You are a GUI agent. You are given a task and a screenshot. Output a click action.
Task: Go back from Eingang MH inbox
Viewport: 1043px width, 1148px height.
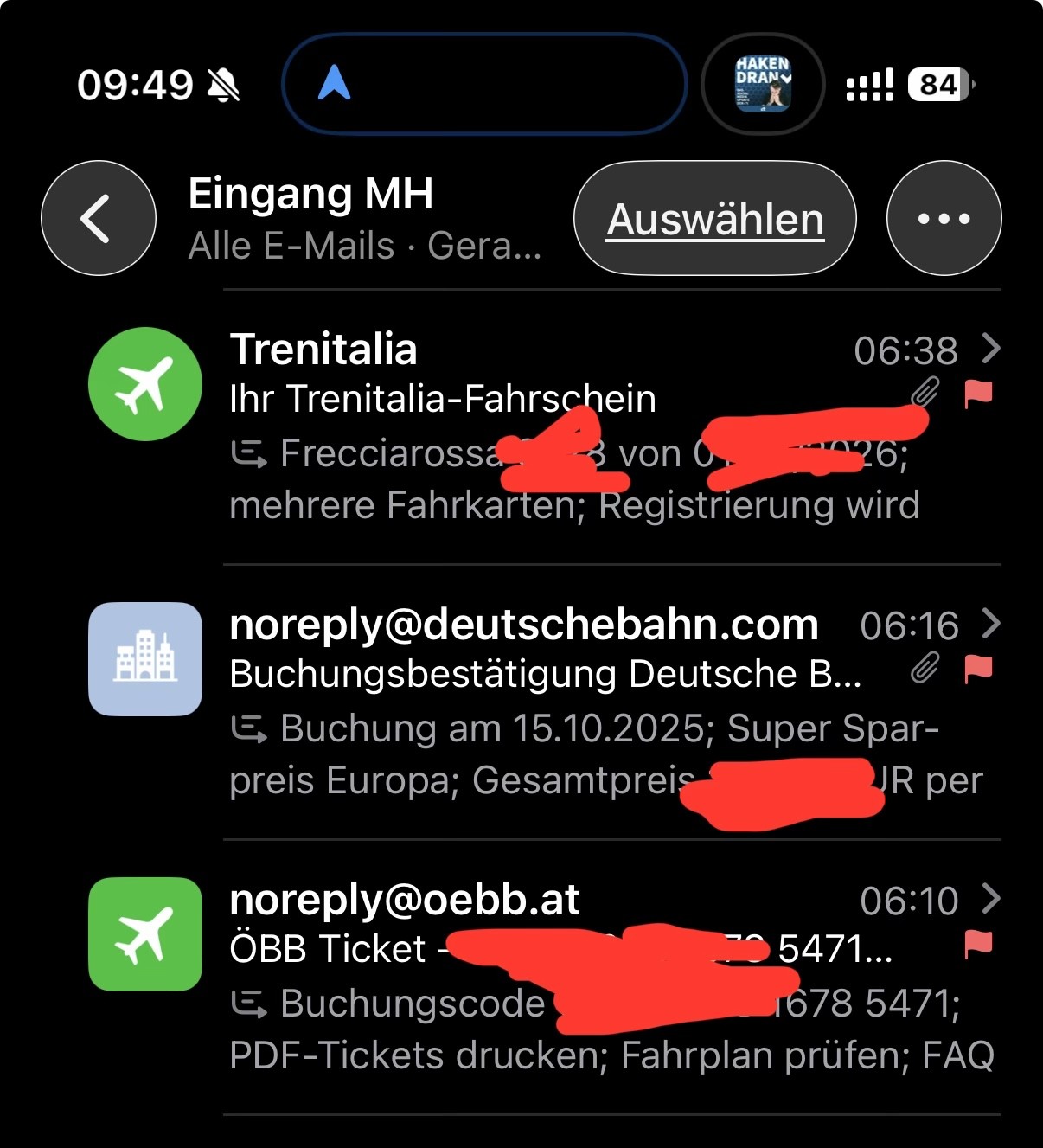point(98,218)
